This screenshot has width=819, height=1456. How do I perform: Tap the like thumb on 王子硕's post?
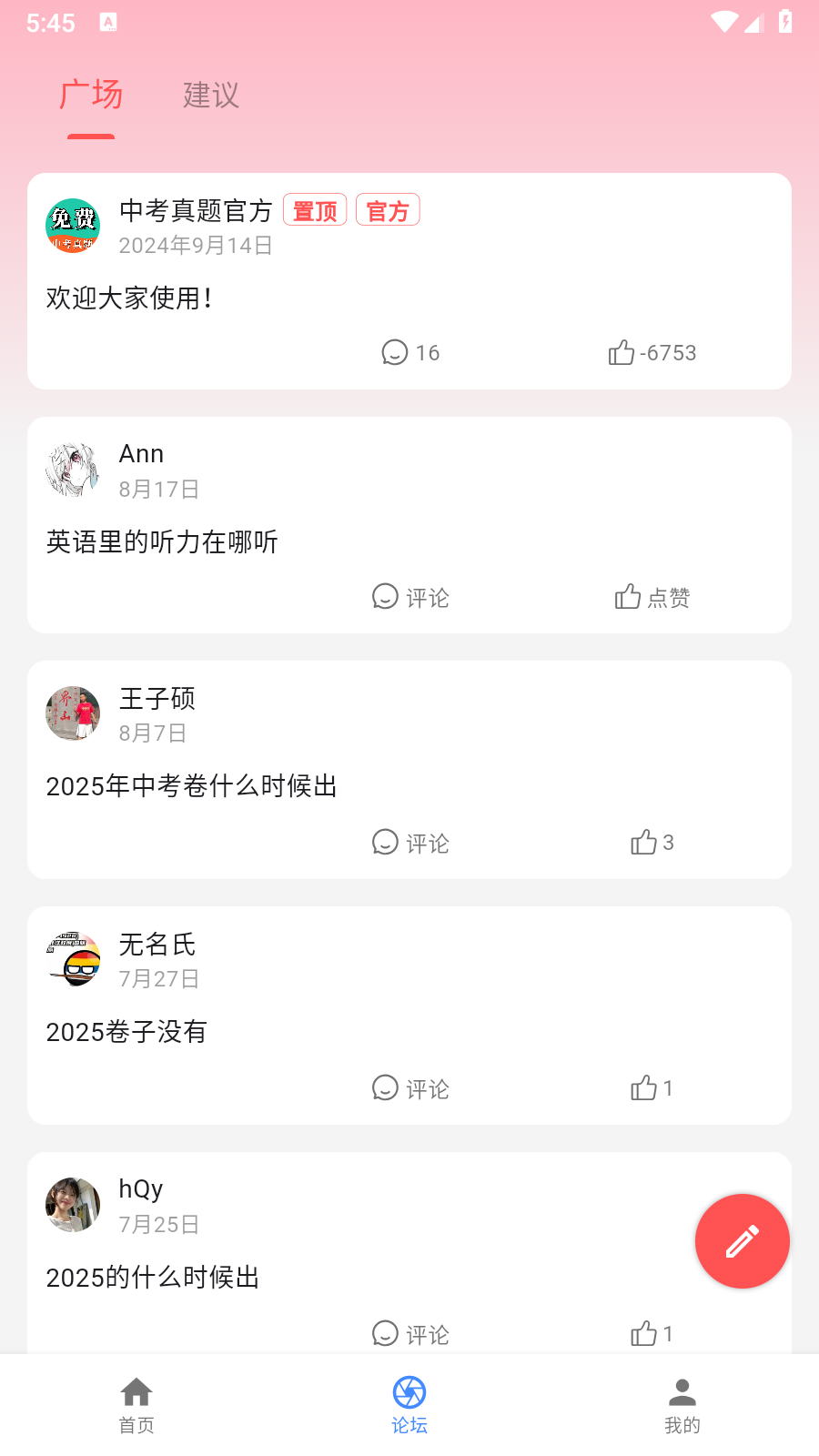644,843
